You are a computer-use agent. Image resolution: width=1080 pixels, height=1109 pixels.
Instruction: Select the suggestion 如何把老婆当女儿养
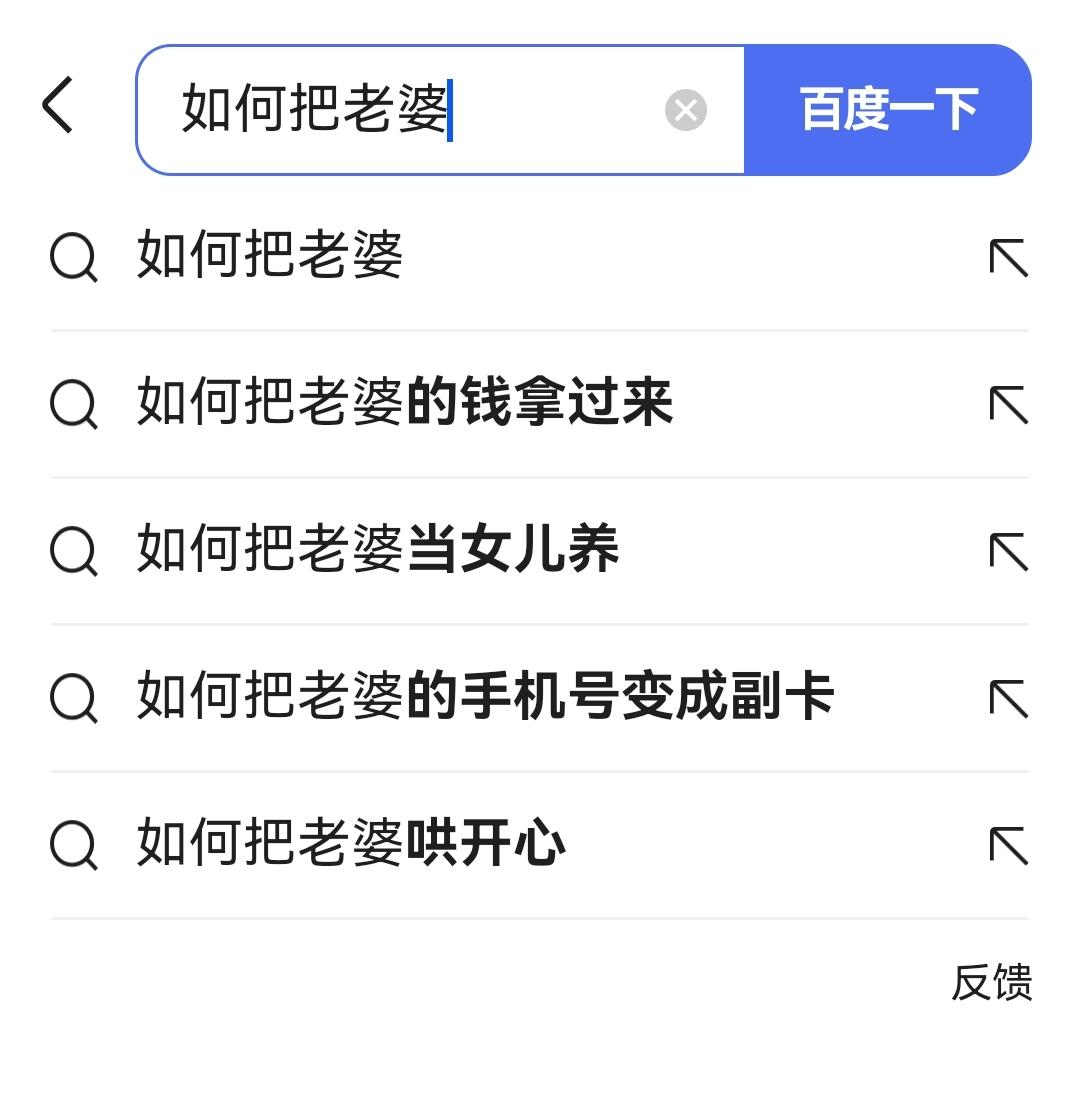point(378,550)
